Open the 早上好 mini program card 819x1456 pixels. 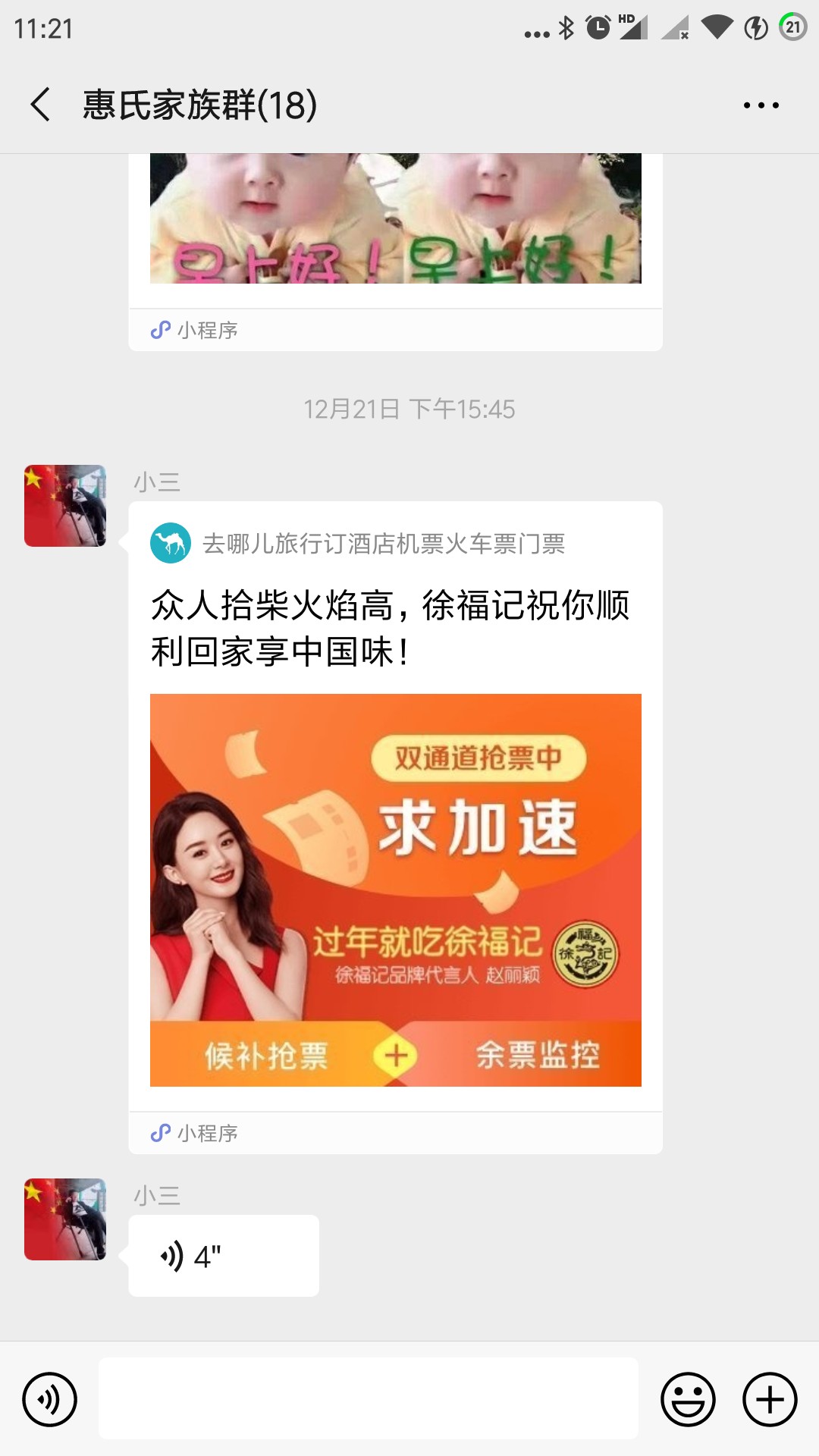[395, 227]
